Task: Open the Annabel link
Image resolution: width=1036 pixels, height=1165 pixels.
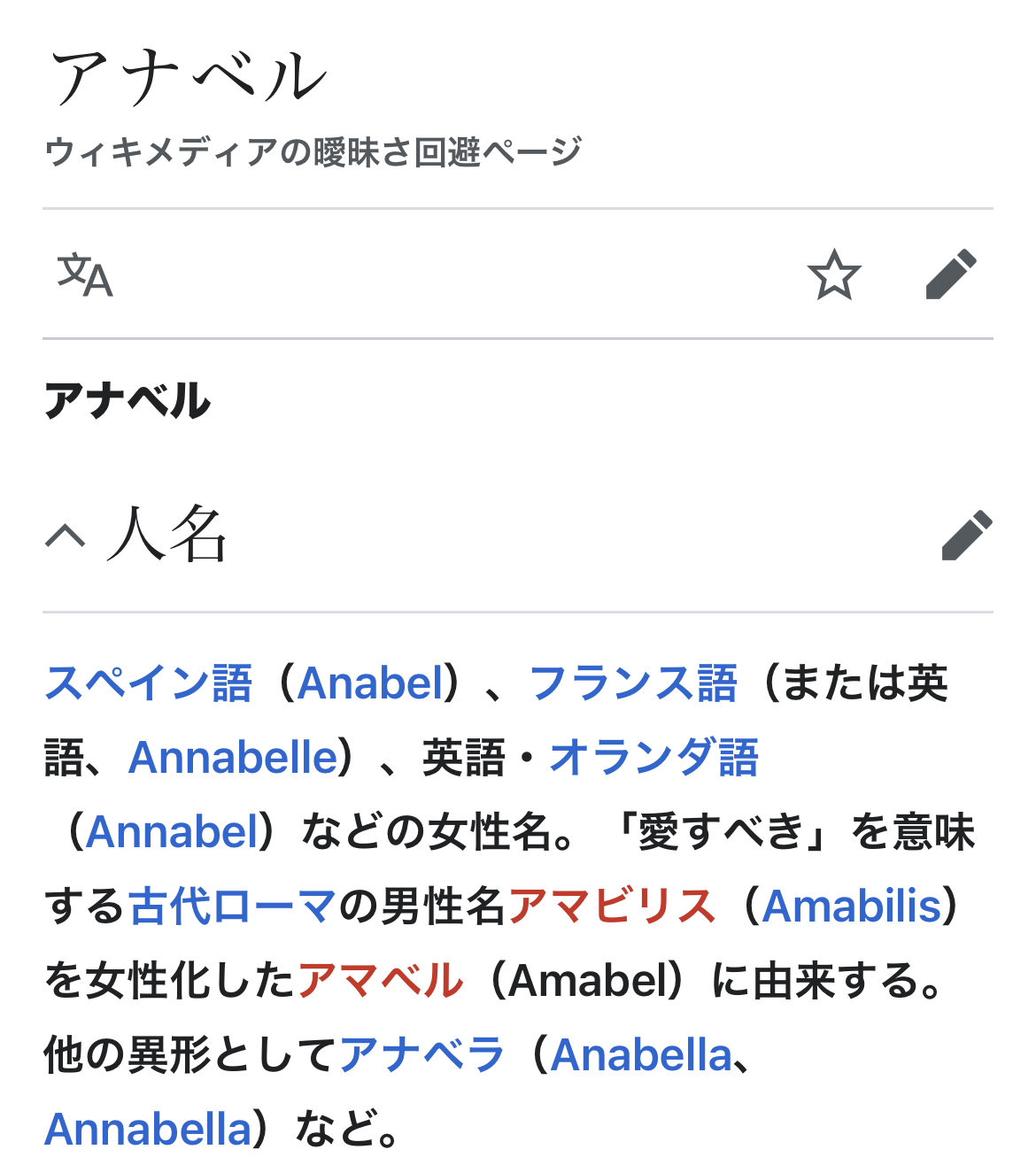Action: click(x=172, y=832)
